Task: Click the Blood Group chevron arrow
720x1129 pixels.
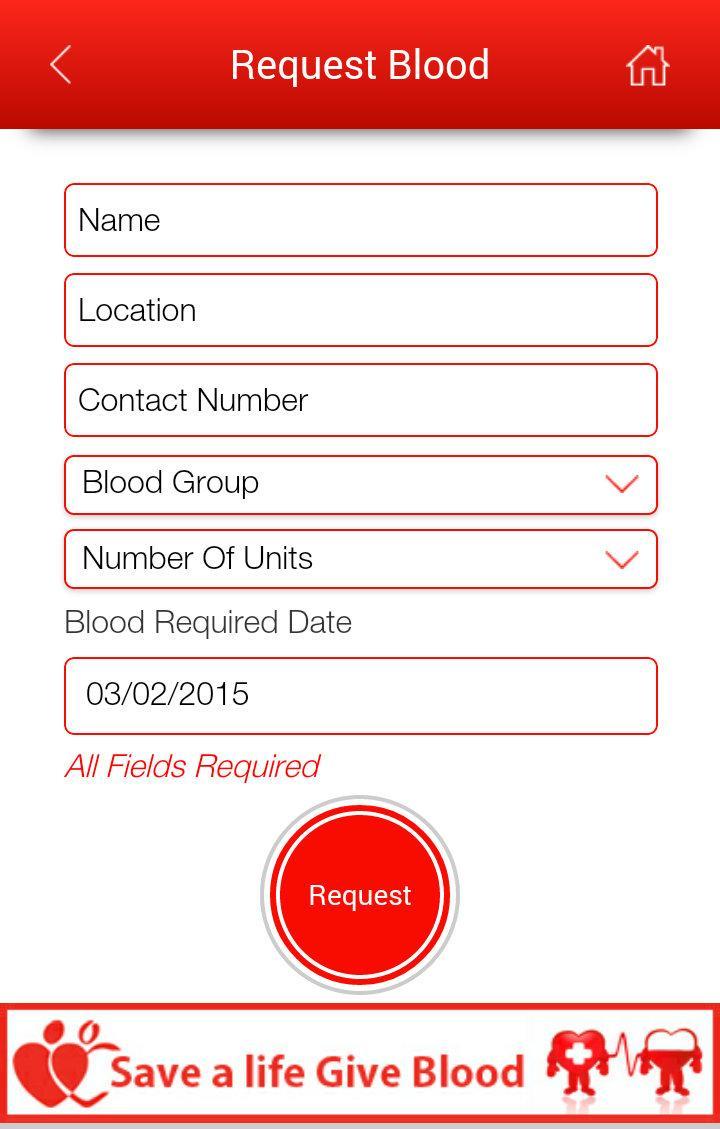Action: point(621,484)
